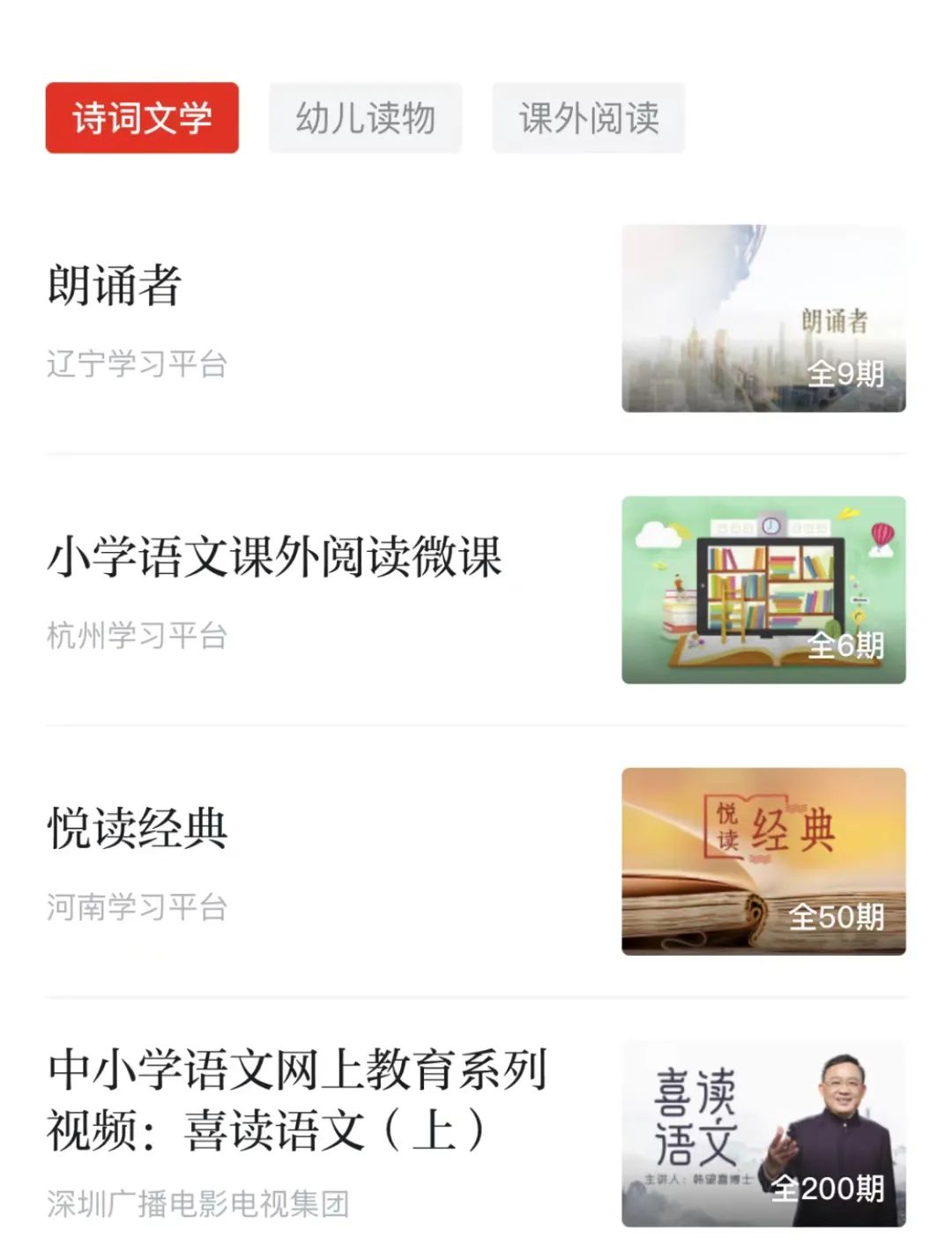Click the 喜读语文 speaker thumbnail
Image resolution: width=952 pixels, height=1252 pixels.
763,1132
